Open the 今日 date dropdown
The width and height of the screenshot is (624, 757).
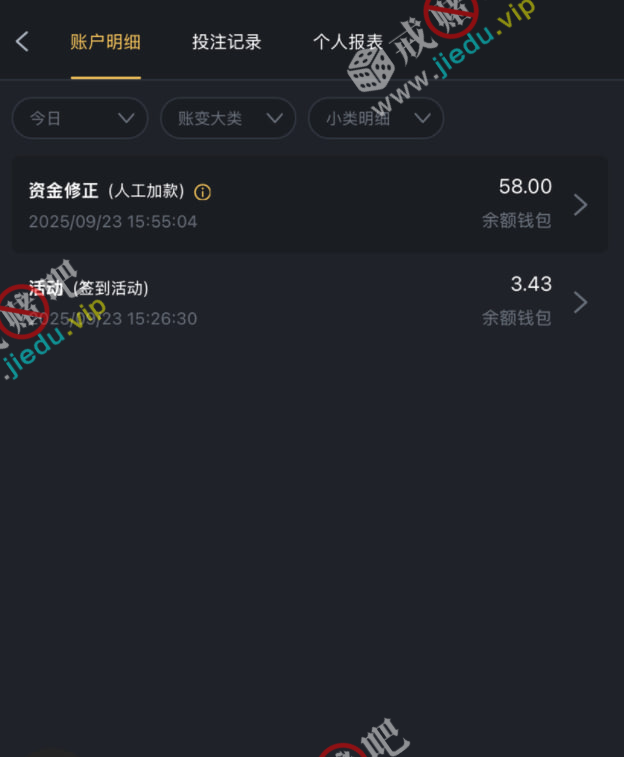click(80, 118)
